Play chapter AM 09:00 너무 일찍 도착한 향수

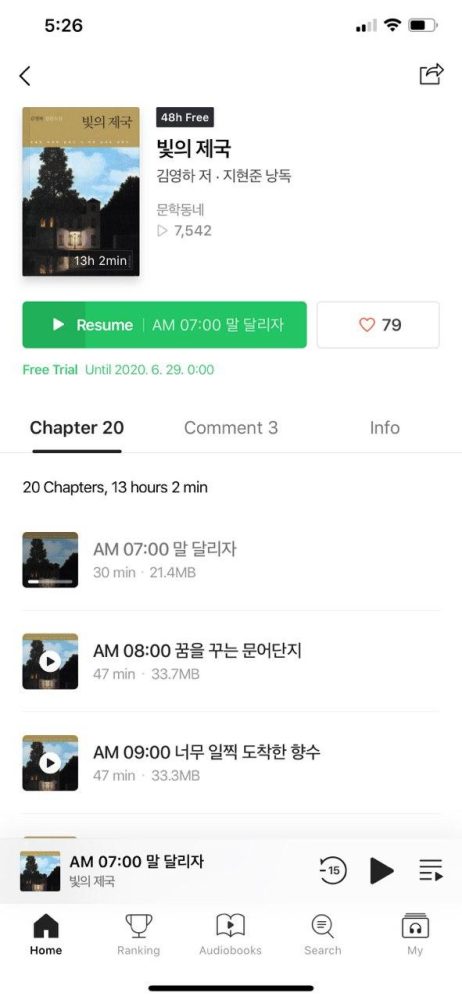point(50,763)
